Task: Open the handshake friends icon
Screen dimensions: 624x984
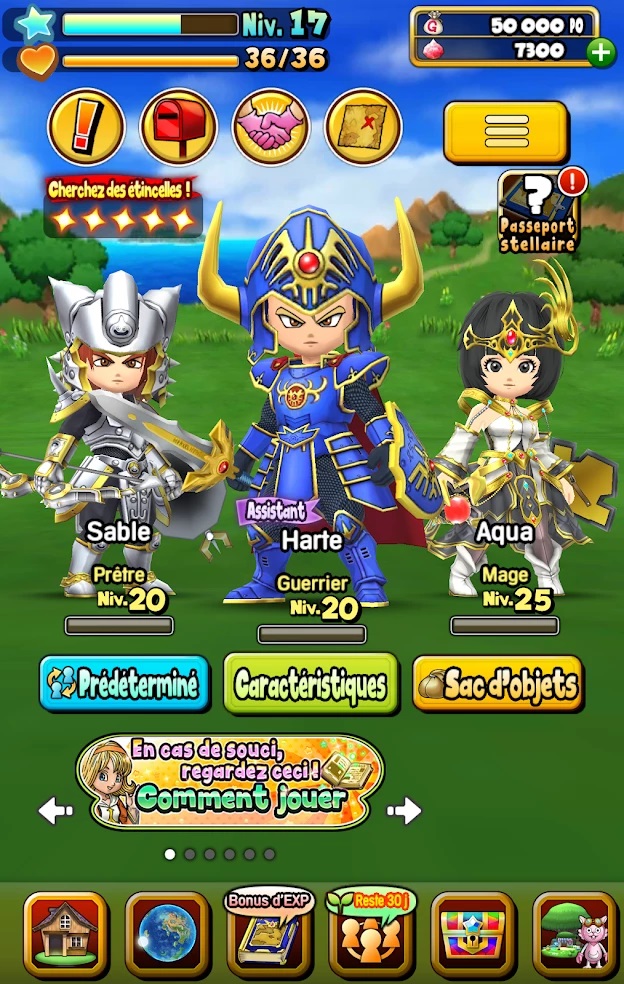Action: tap(271, 127)
